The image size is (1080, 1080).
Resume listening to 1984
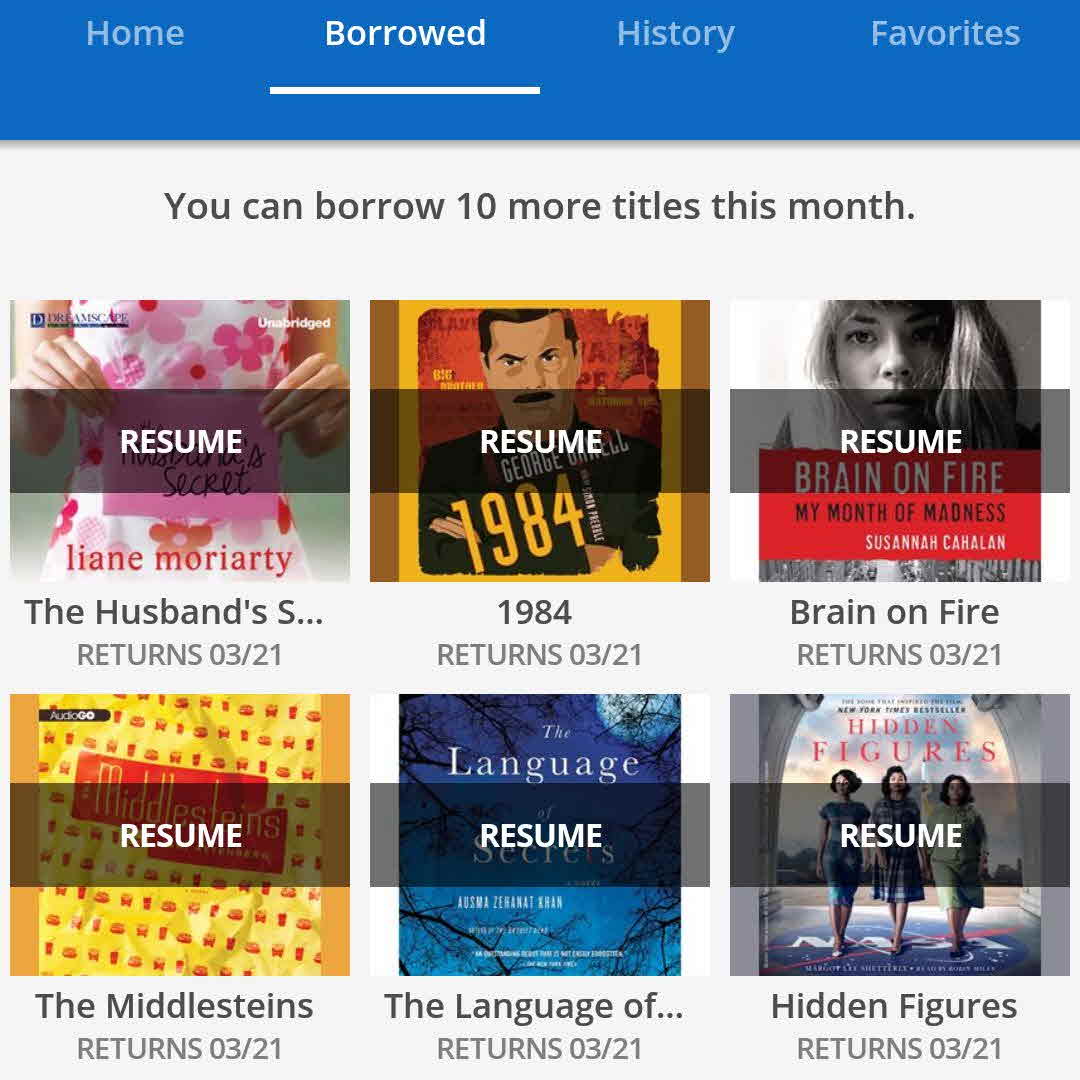pyautogui.click(x=540, y=441)
